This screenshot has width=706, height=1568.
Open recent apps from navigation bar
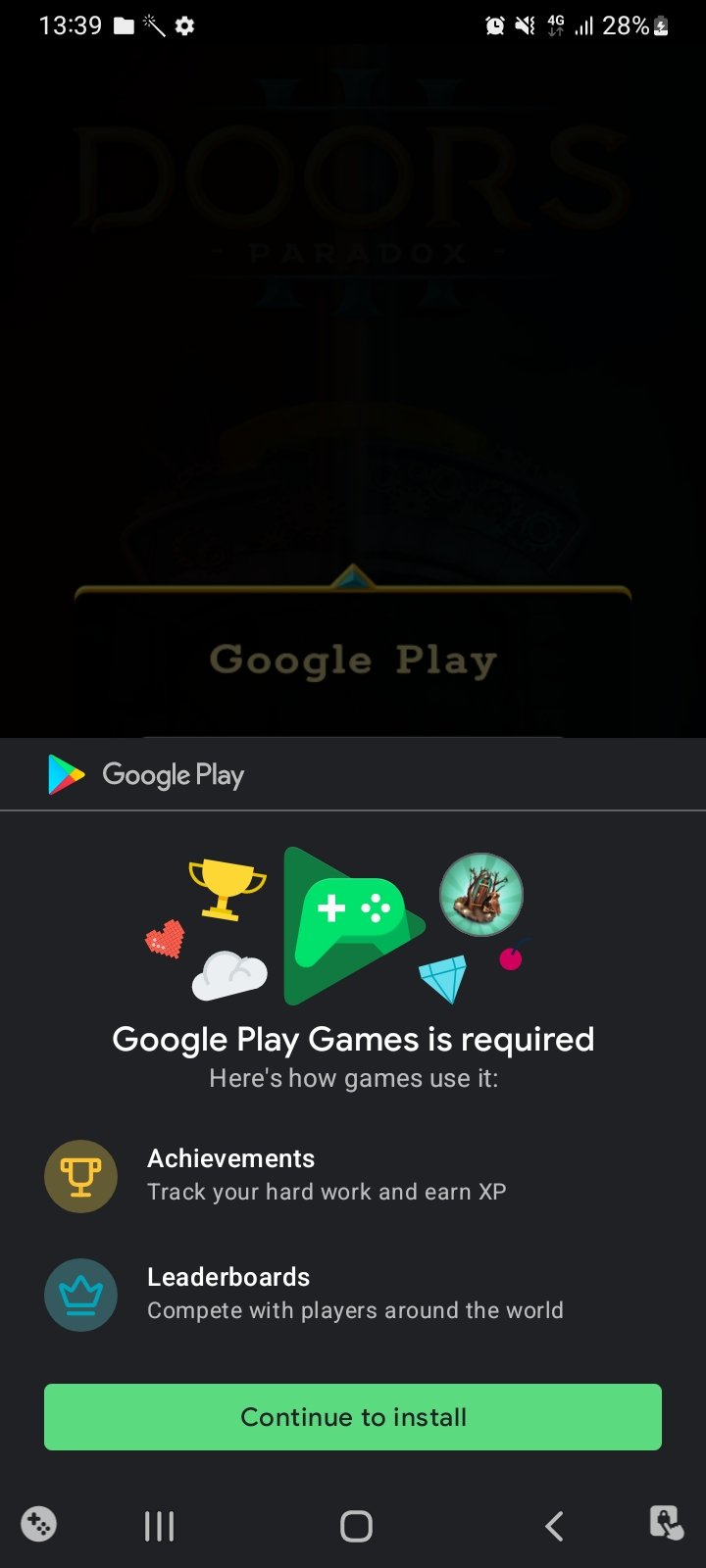point(159,1526)
